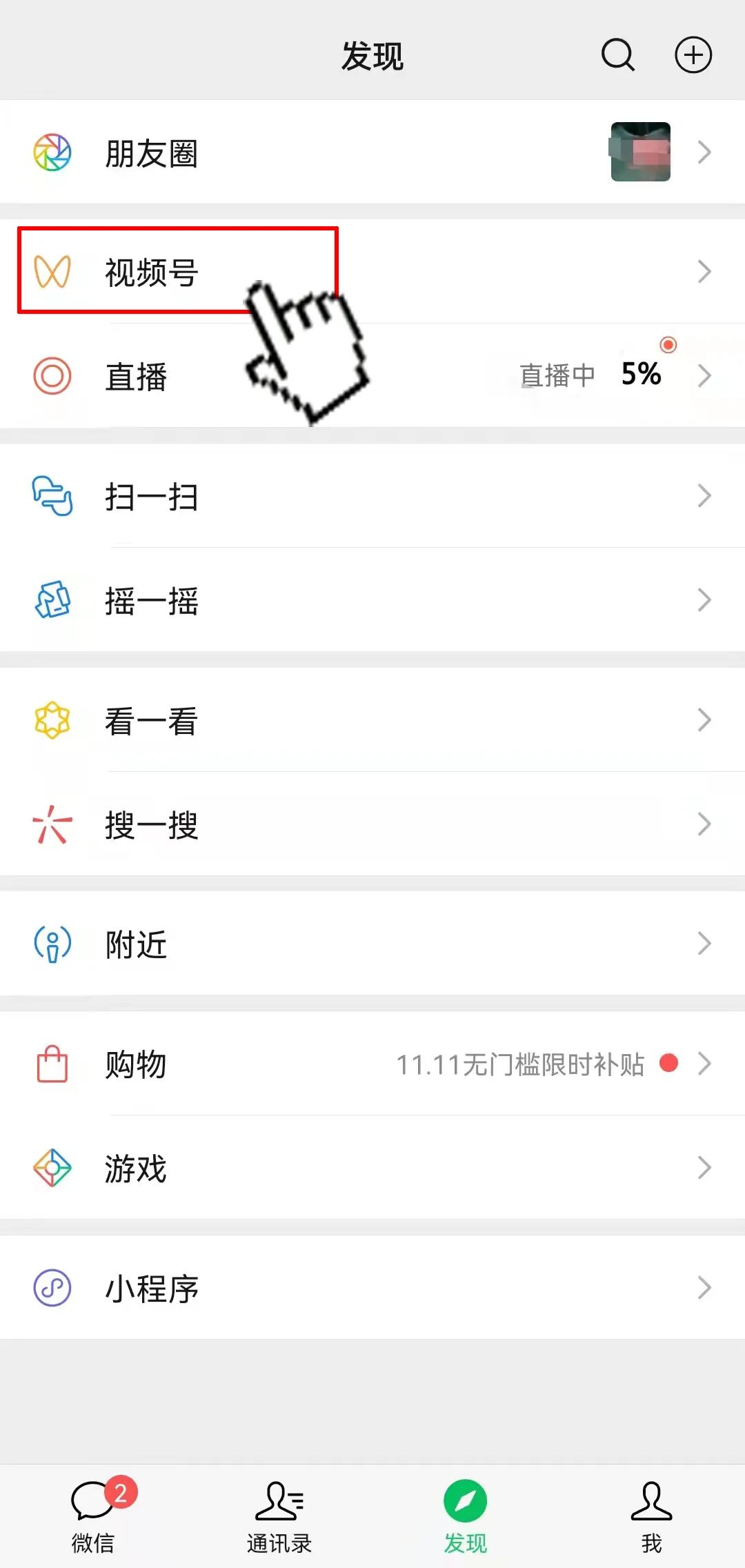Open 购物 Shopping row

[136, 1064]
